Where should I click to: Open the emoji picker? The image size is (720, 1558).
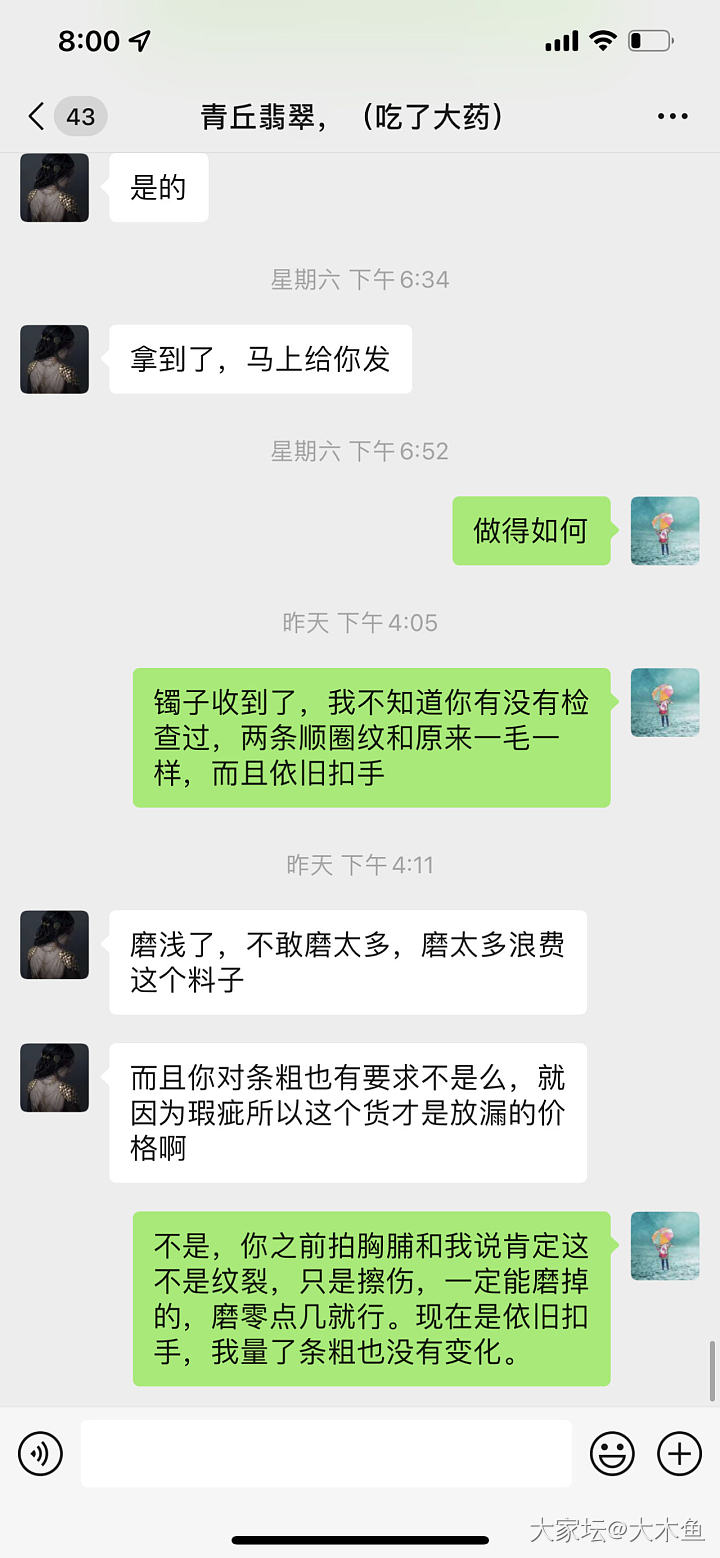click(x=612, y=1453)
